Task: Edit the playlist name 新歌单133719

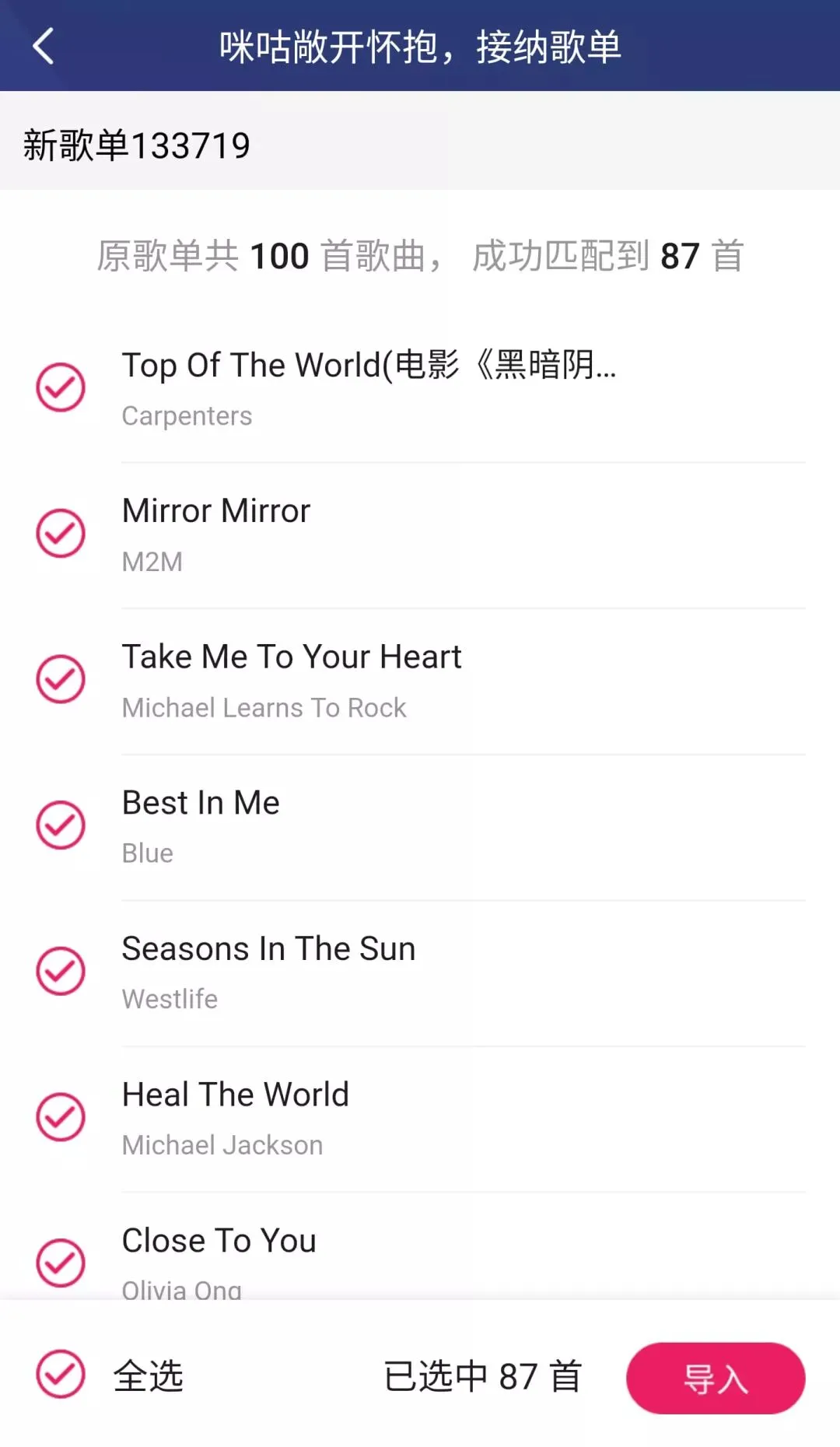Action: coord(420,145)
